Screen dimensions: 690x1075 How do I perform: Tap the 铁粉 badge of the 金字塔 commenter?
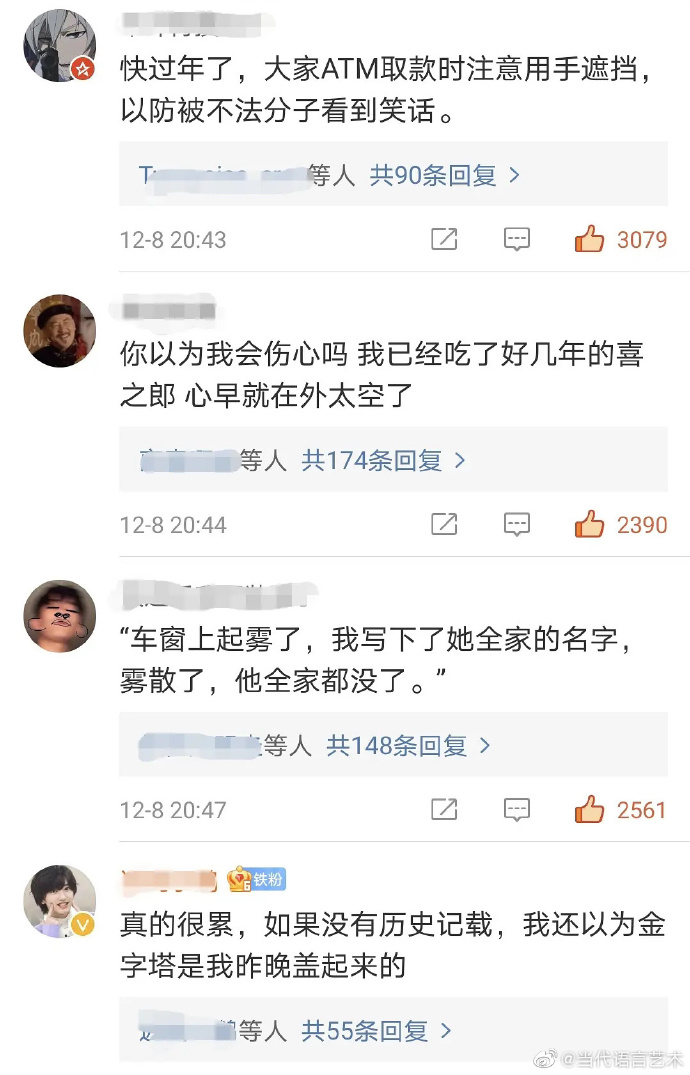pos(257,880)
